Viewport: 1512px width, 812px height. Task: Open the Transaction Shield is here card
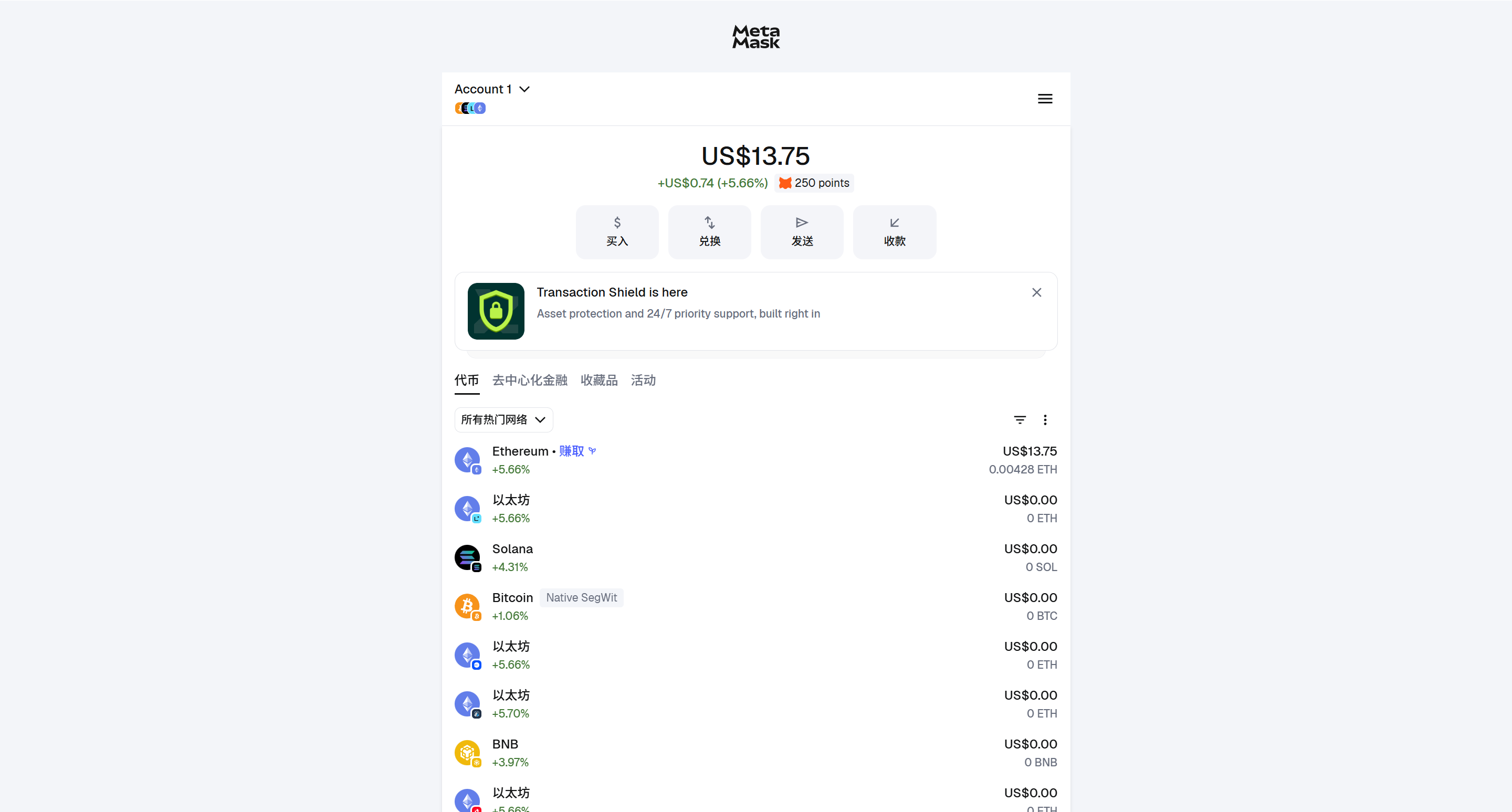[705, 311]
